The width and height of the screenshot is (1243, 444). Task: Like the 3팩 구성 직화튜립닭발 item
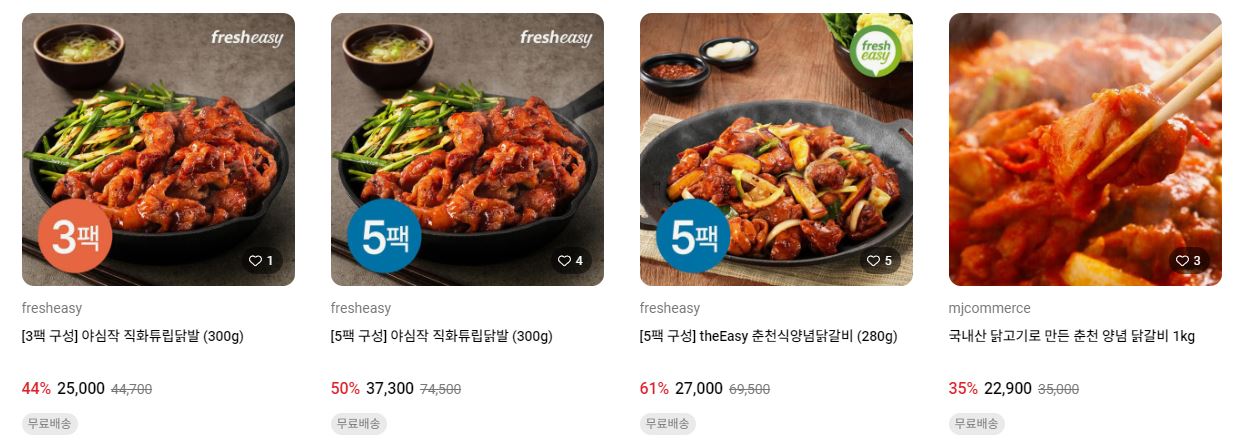(x=262, y=261)
